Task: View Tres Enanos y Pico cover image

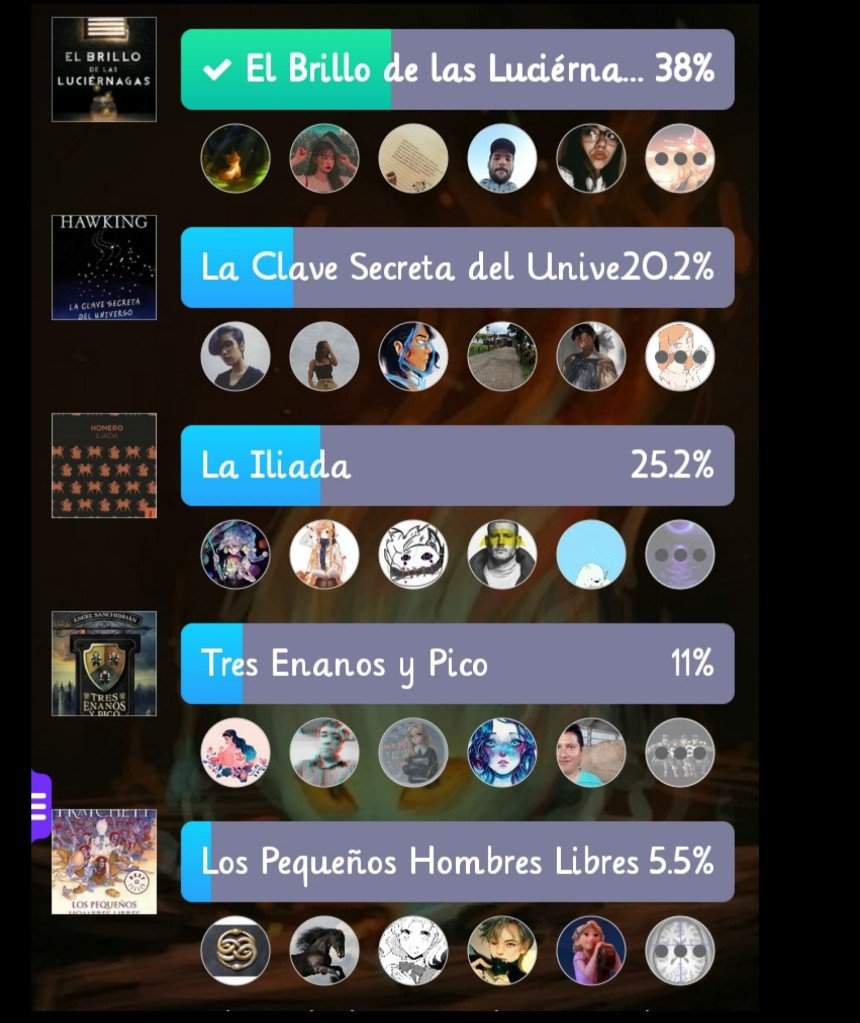Action: point(104,663)
